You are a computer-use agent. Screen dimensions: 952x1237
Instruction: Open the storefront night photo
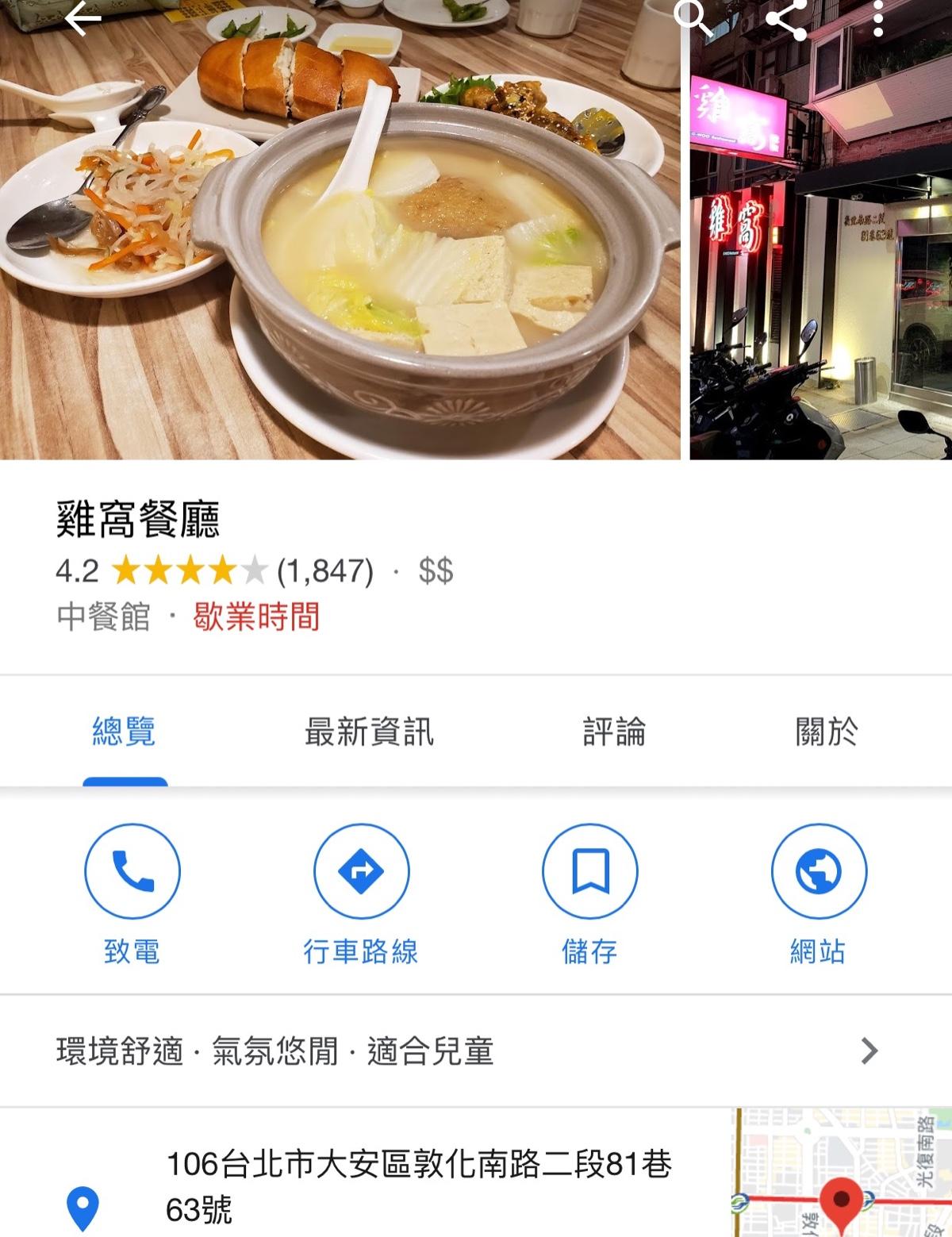click(820, 238)
